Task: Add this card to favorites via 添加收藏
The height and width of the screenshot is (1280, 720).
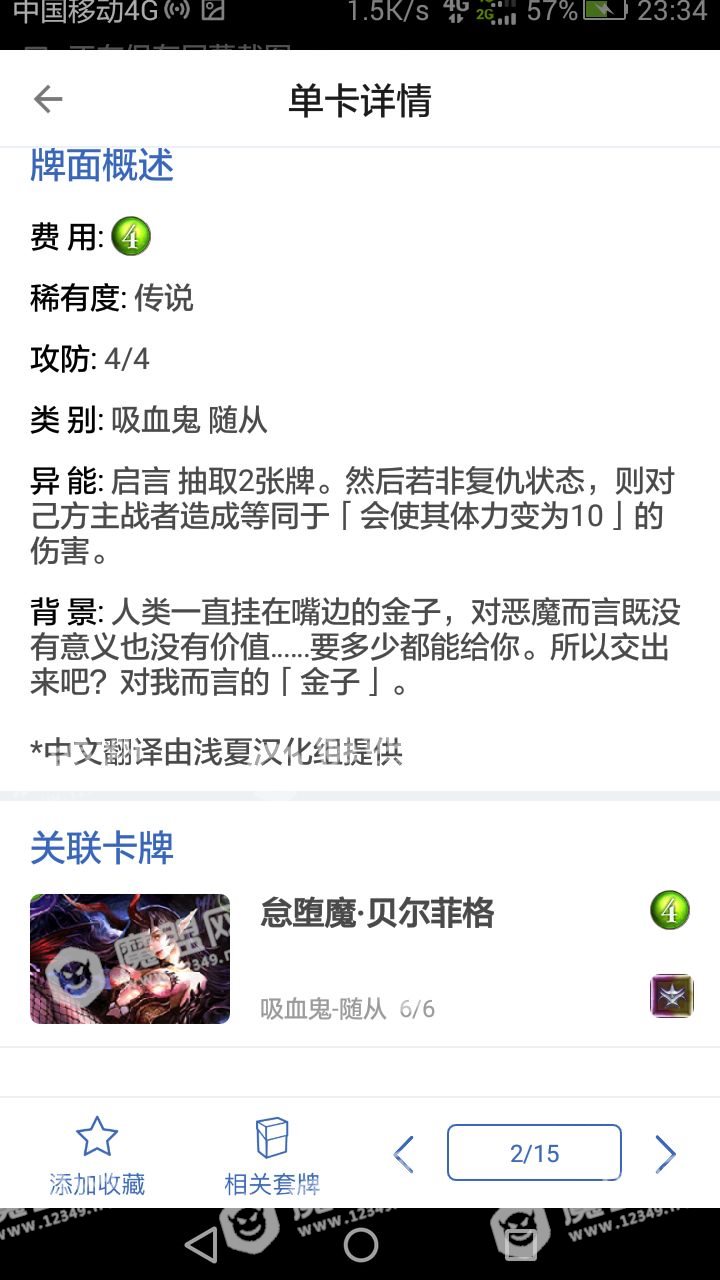Action: (97, 1156)
